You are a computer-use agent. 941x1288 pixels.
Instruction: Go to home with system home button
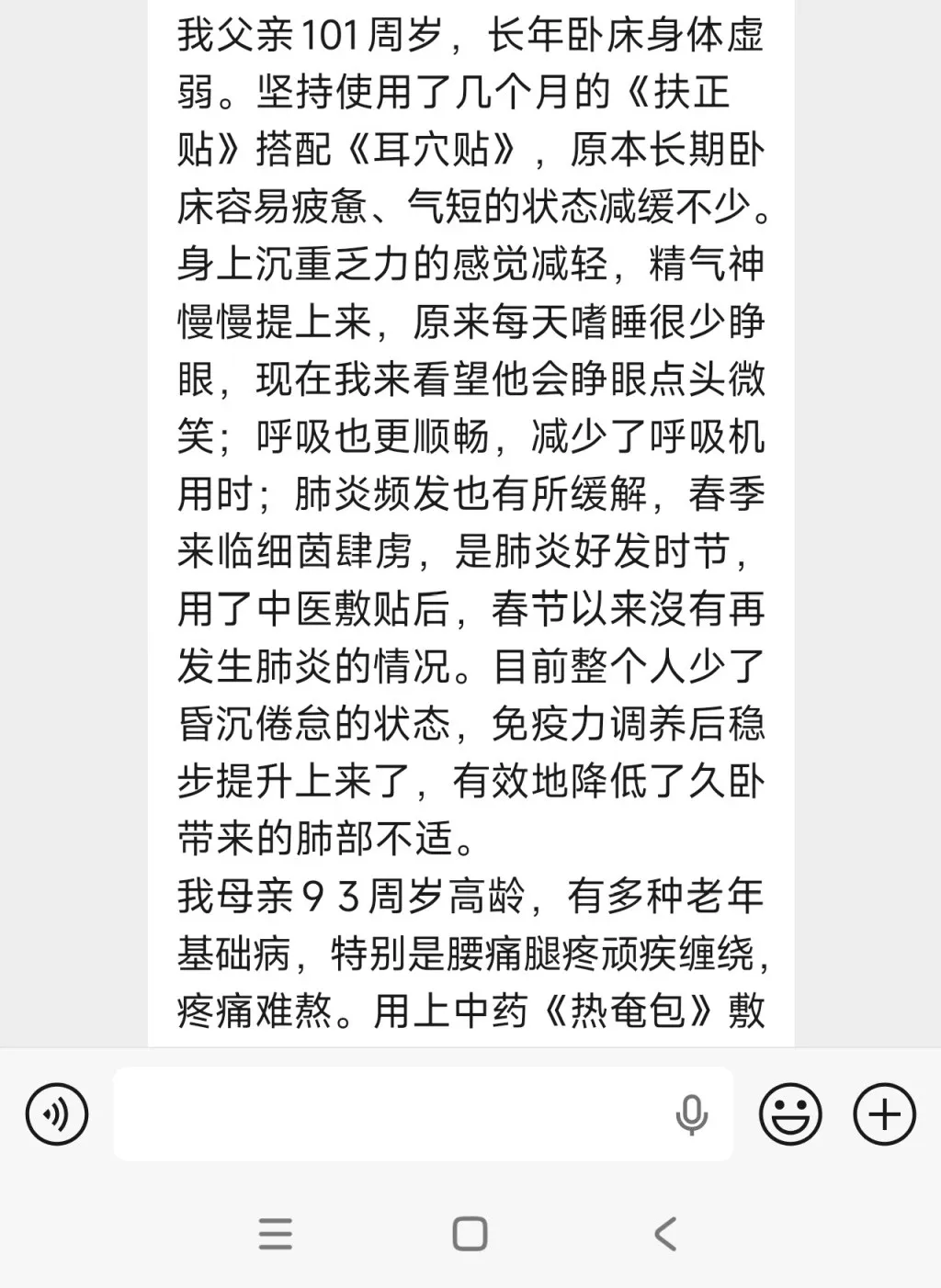coord(470,1234)
